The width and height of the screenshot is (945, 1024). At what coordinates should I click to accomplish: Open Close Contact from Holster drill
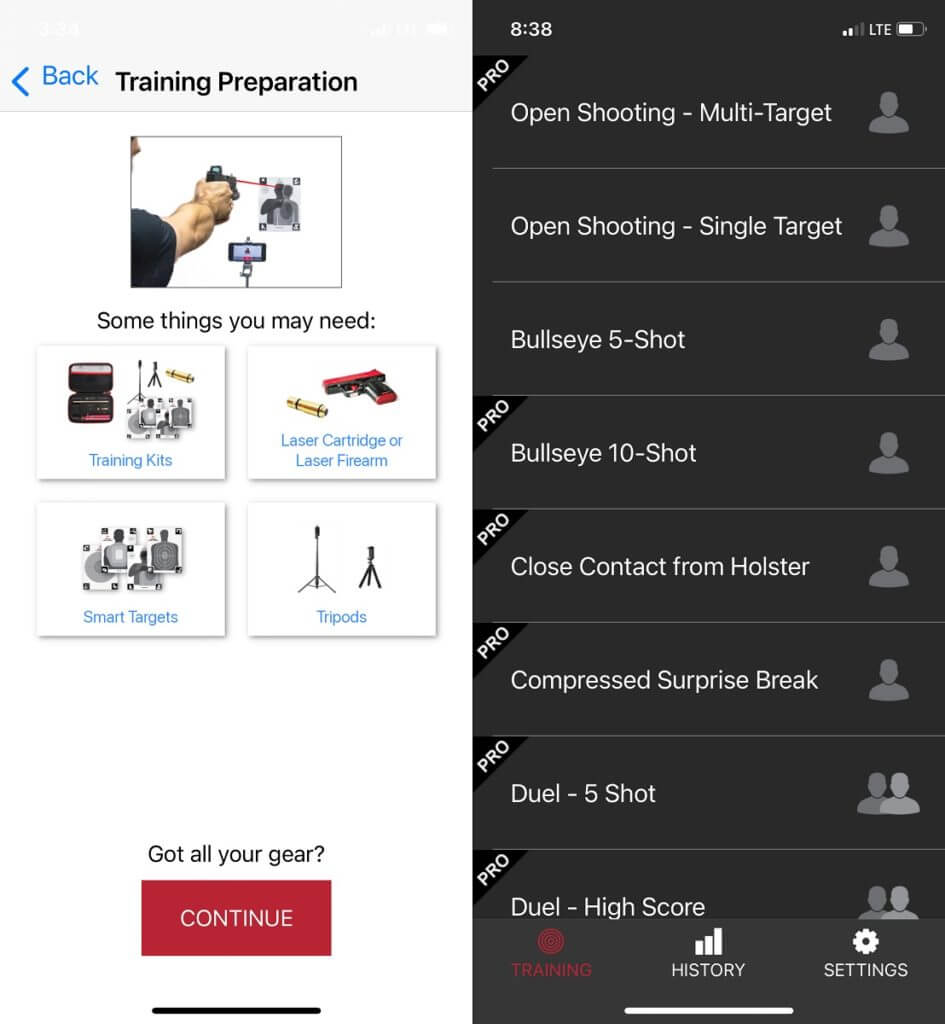click(x=660, y=567)
